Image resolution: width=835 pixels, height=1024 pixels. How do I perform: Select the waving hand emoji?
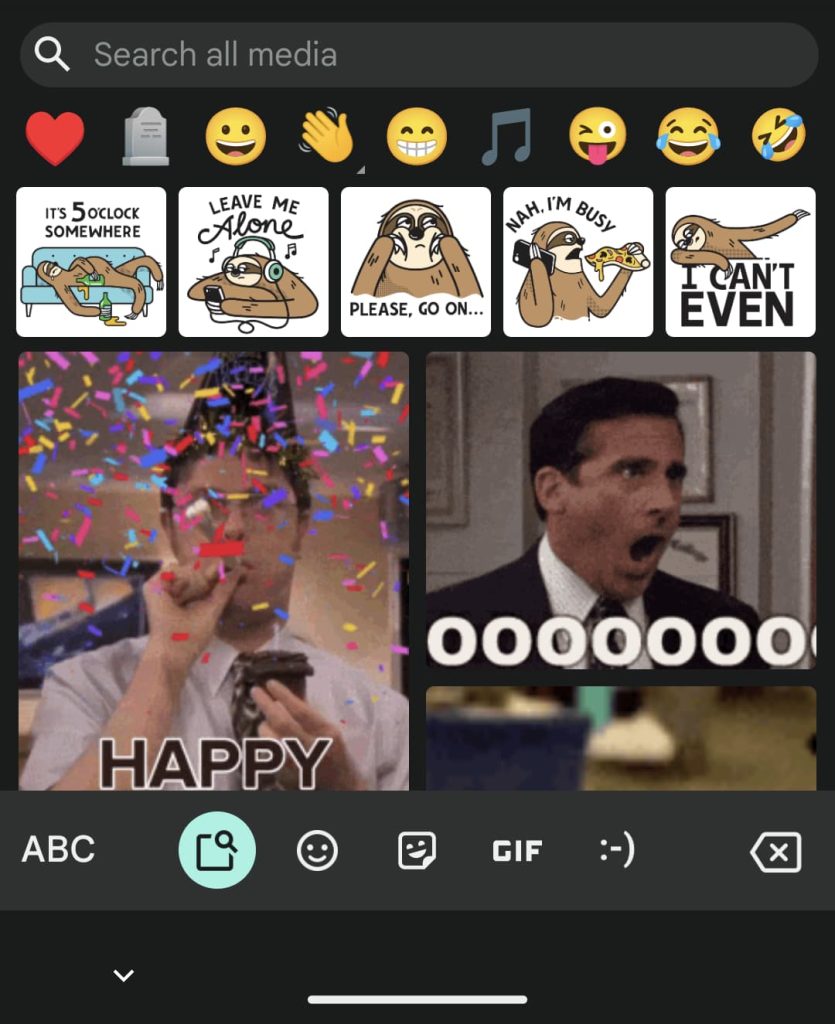point(326,137)
